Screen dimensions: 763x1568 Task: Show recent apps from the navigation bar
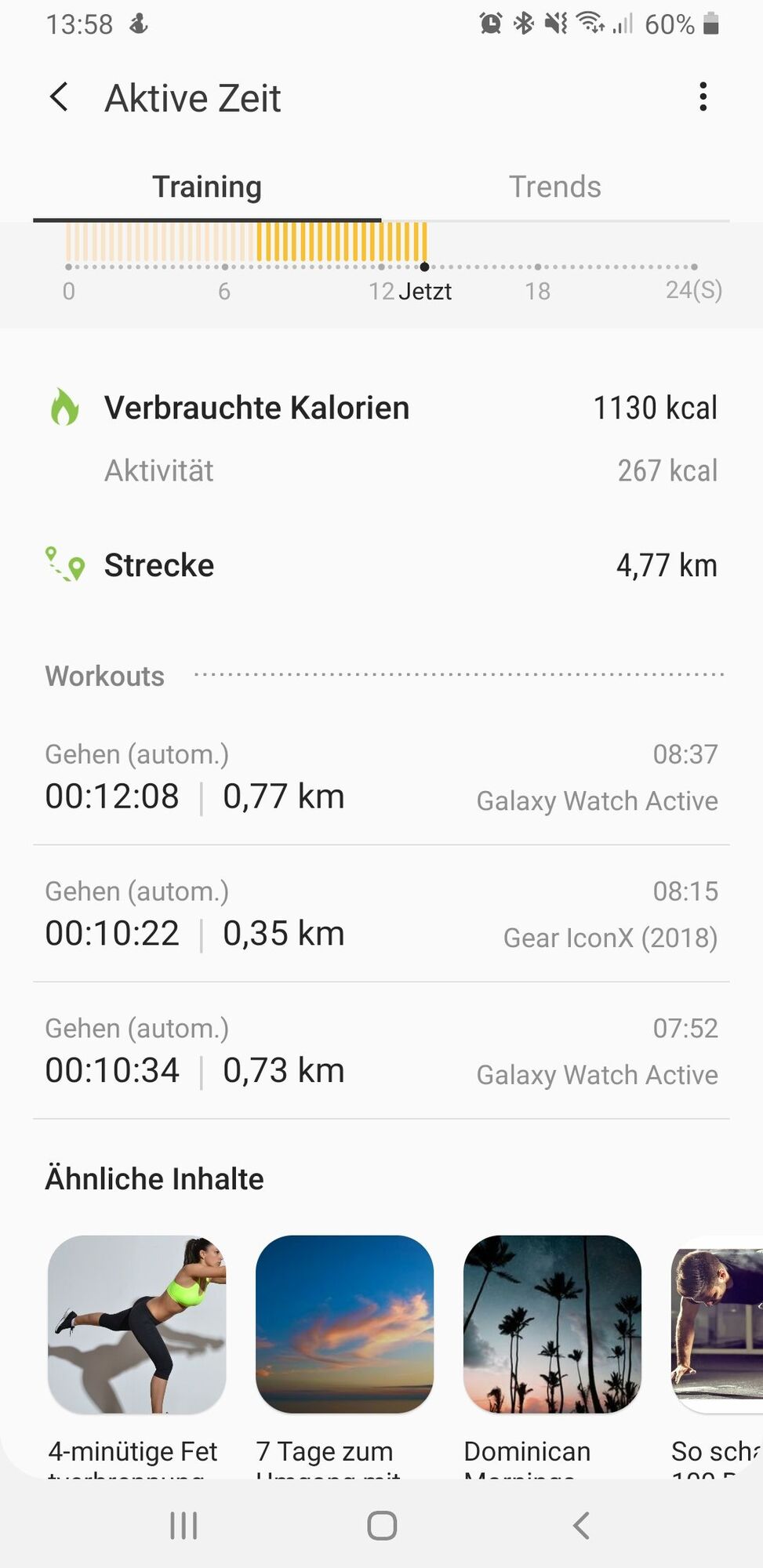(183, 1526)
